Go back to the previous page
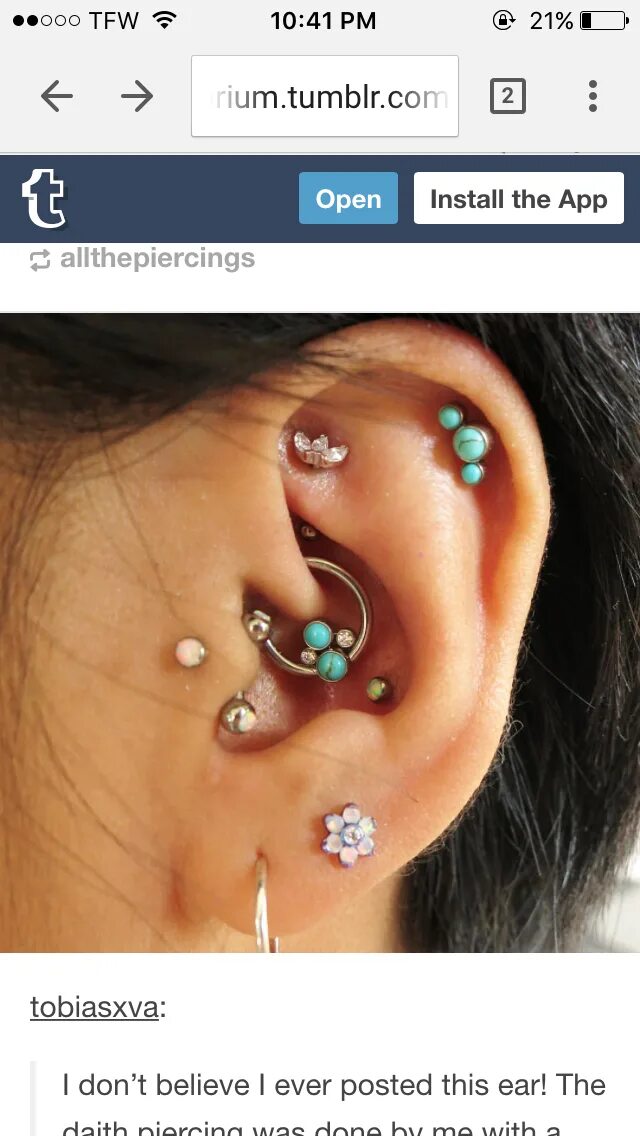The width and height of the screenshot is (640, 1136). point(57,96)
